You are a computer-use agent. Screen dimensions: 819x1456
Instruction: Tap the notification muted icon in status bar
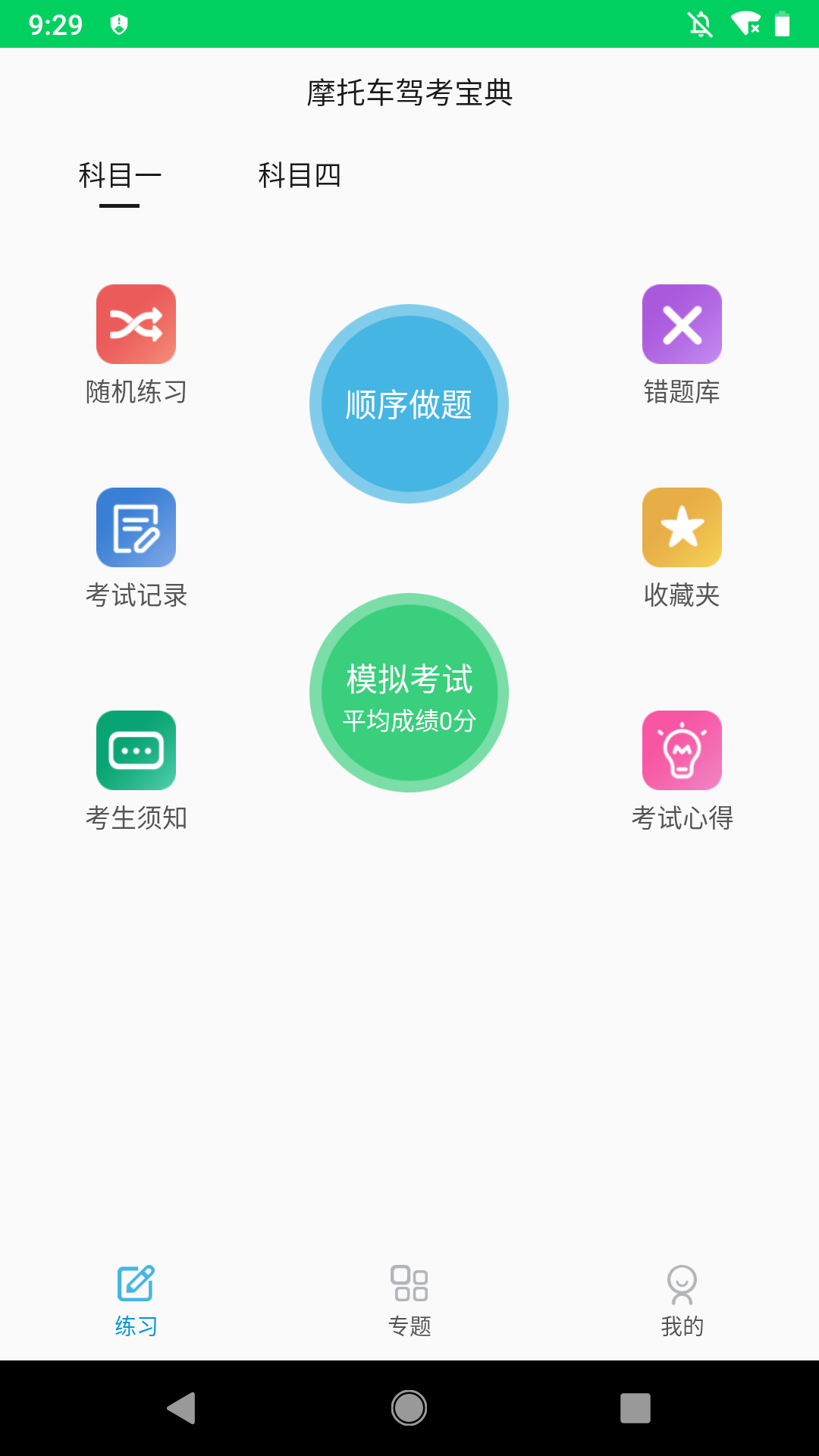point(700,23)
